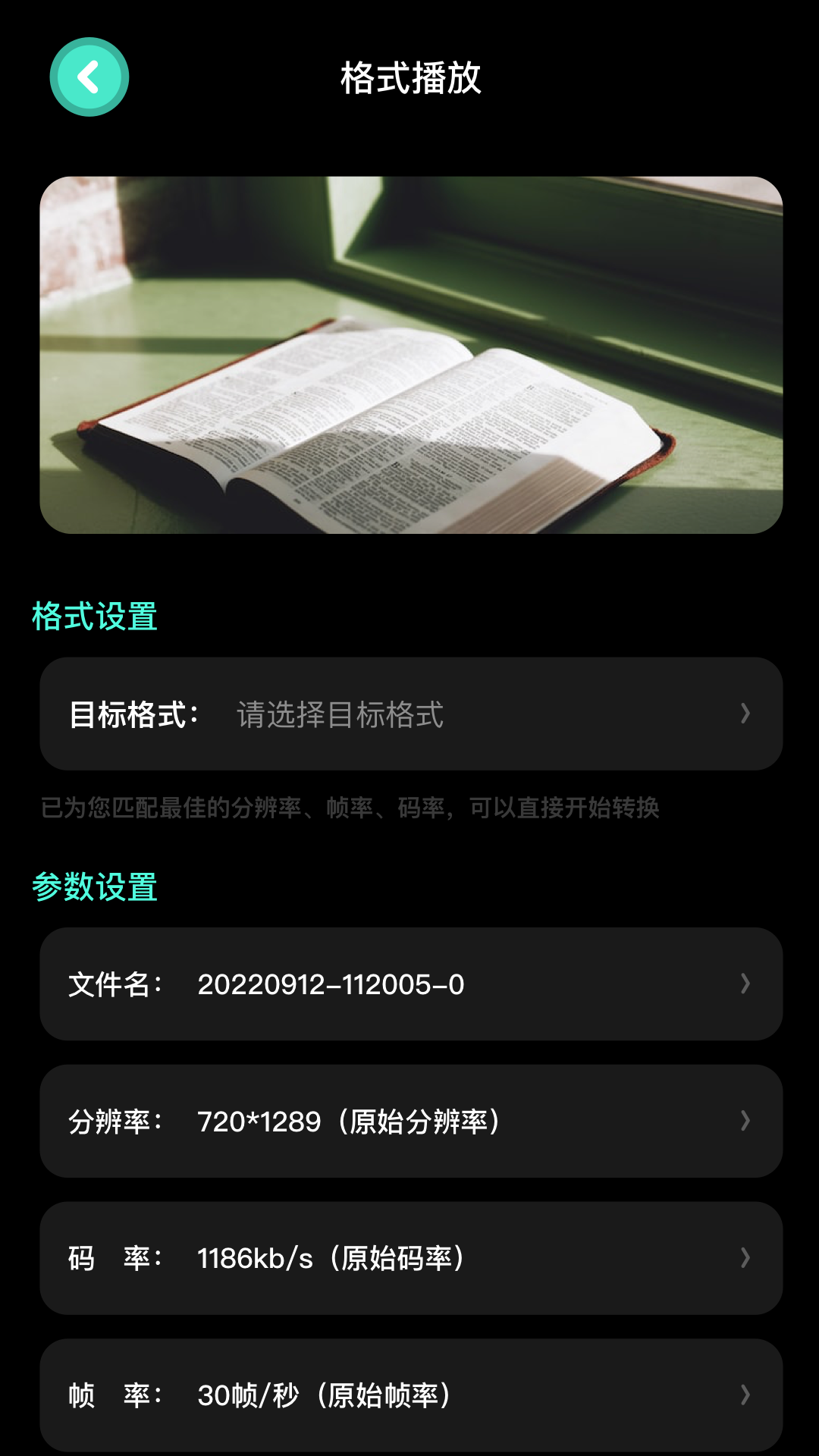The image size is (819, 1456).
Task: Tap the 格式设置 section header
Action: [x=93, y=618]
